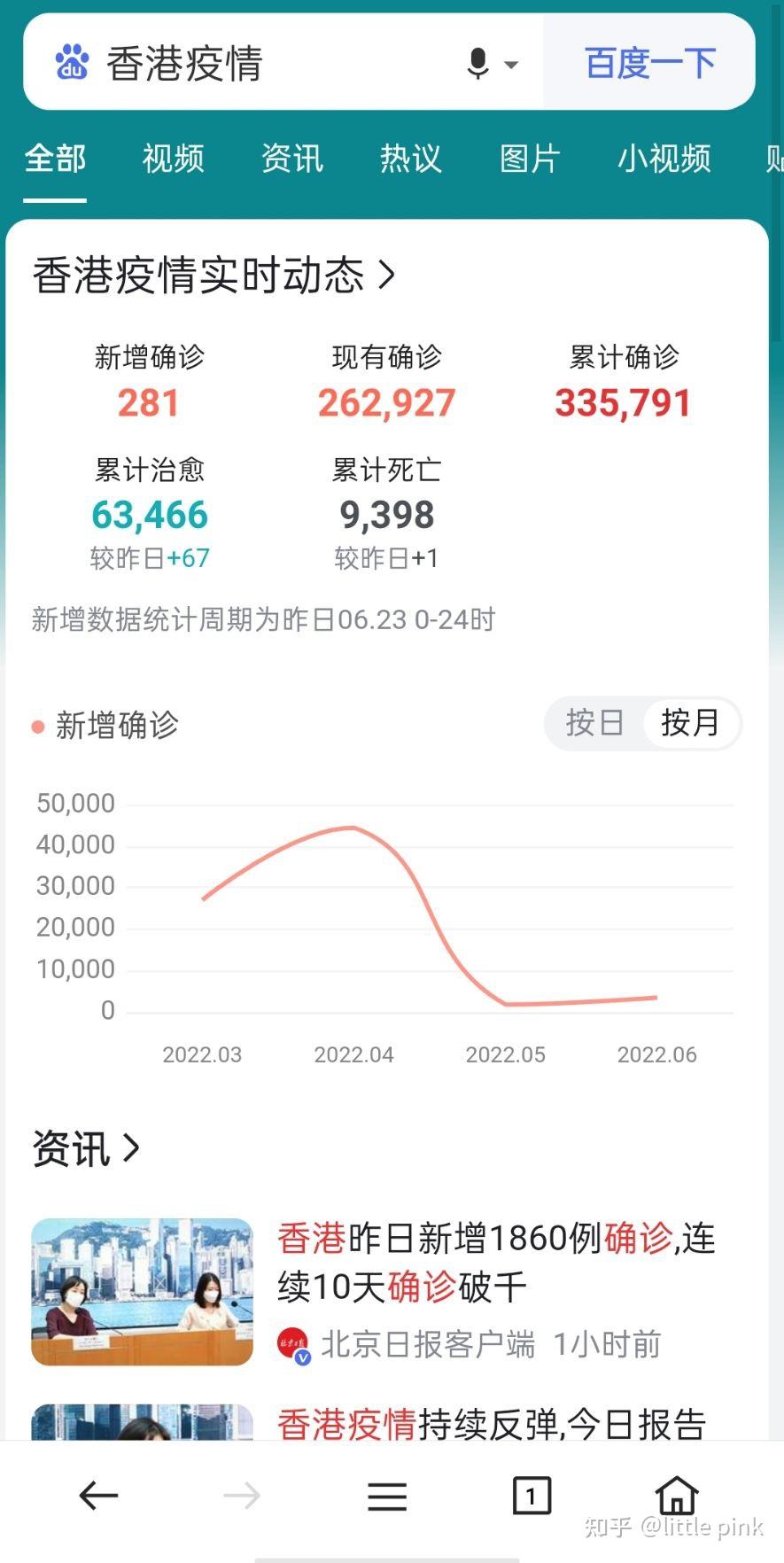Switch to the 视频 tab
The image size is (784, 1563).
pos(174,159)
